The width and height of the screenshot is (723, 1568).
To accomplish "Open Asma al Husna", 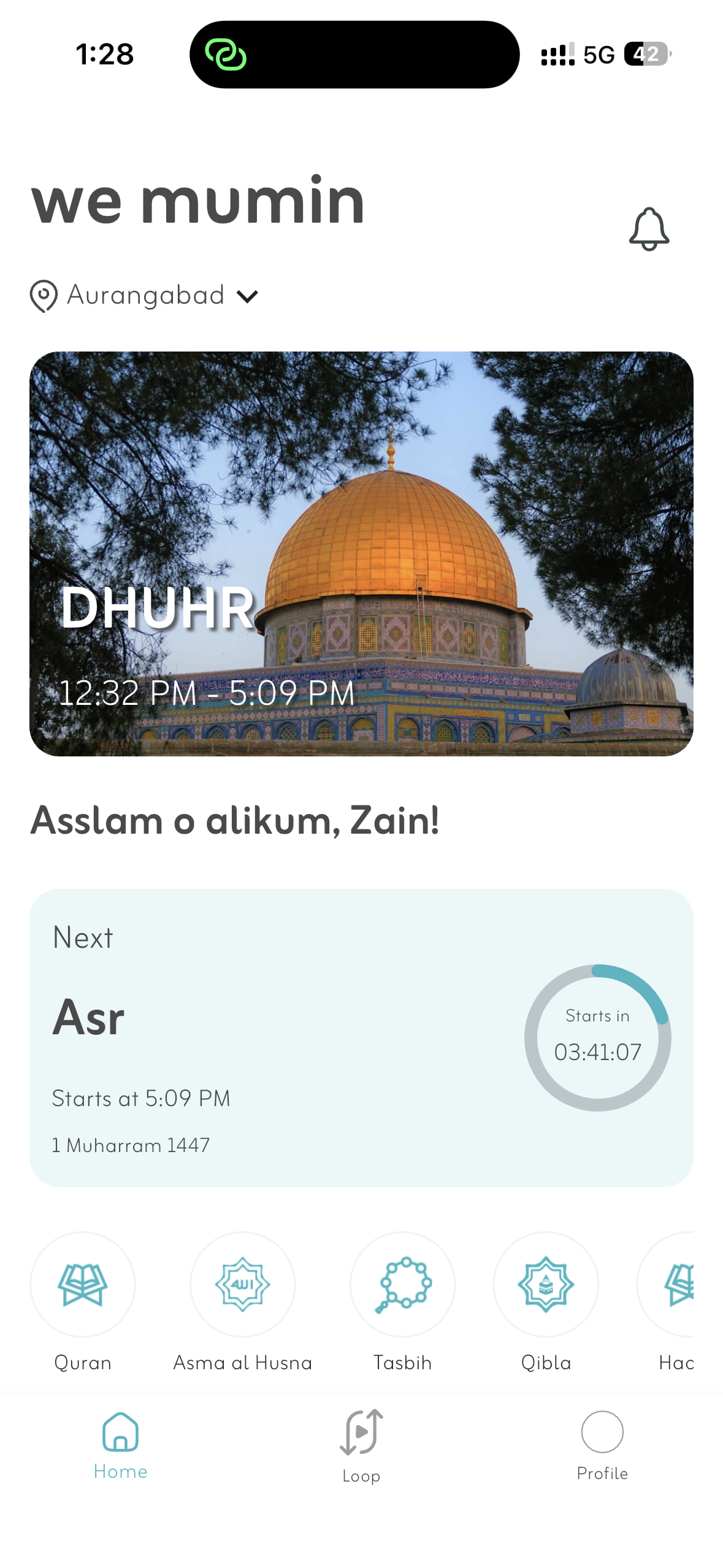I will pos(242,1283).
